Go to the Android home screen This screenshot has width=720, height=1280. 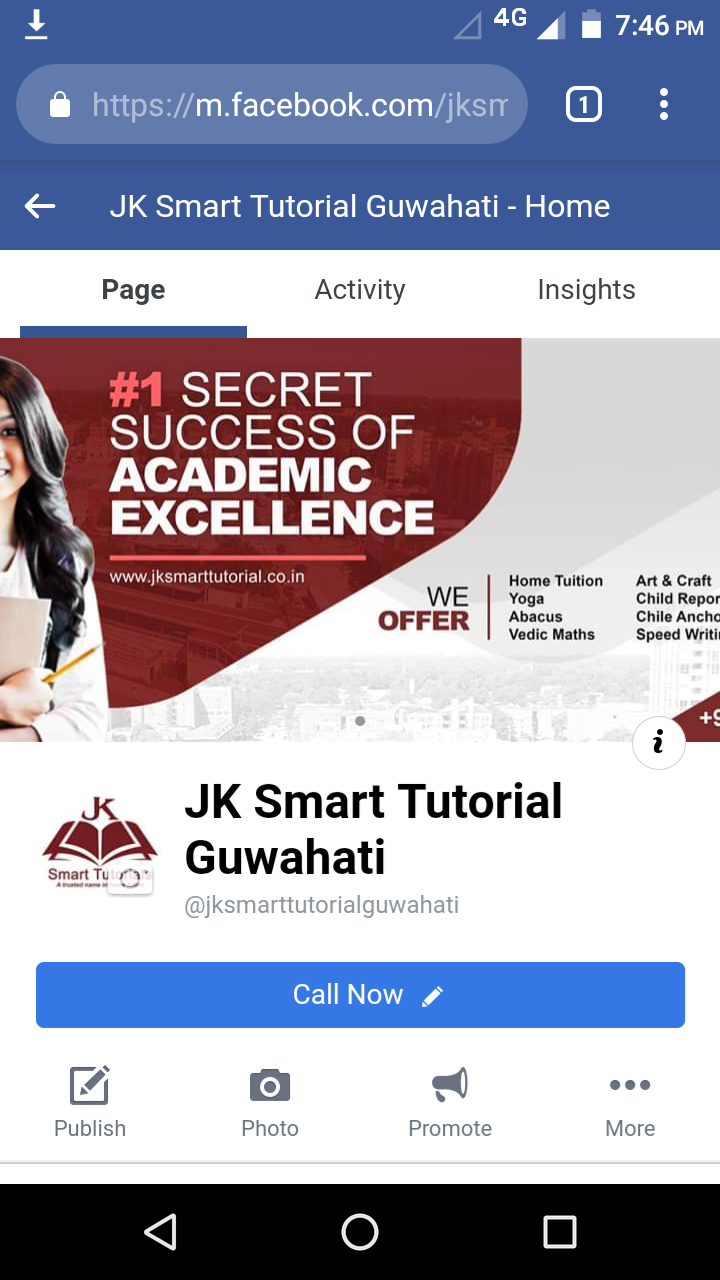click(360, 1232)
